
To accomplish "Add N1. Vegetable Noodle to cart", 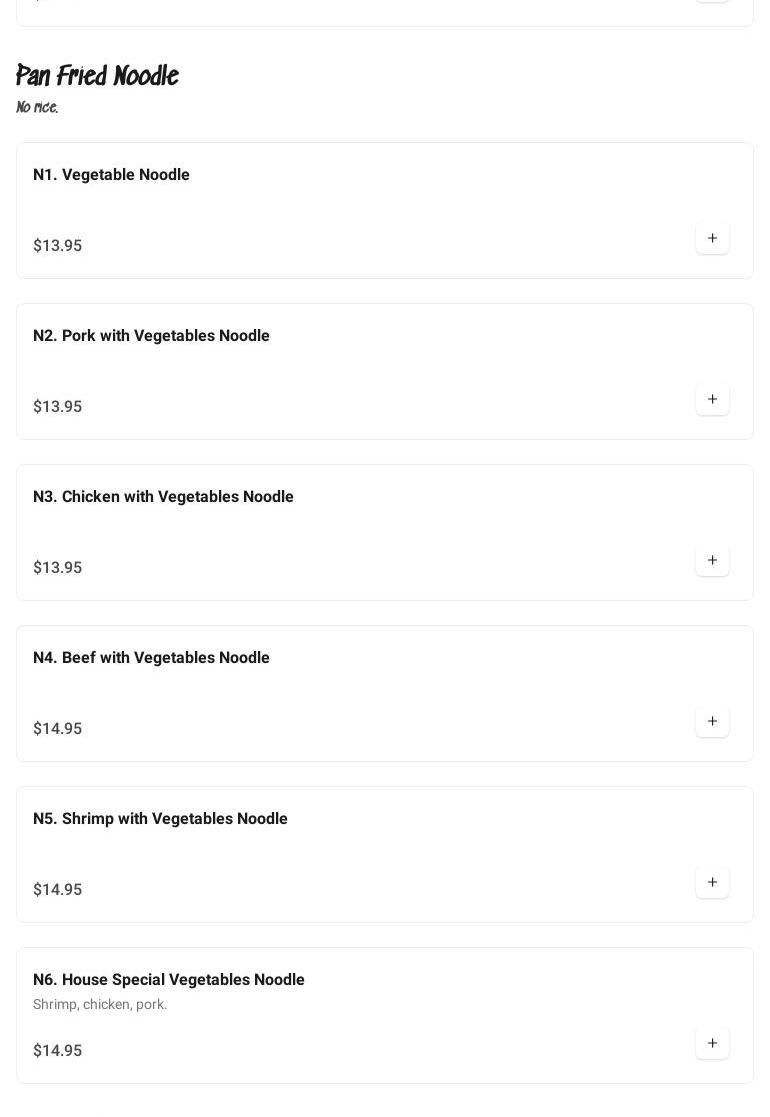I will tap(712, 238).
